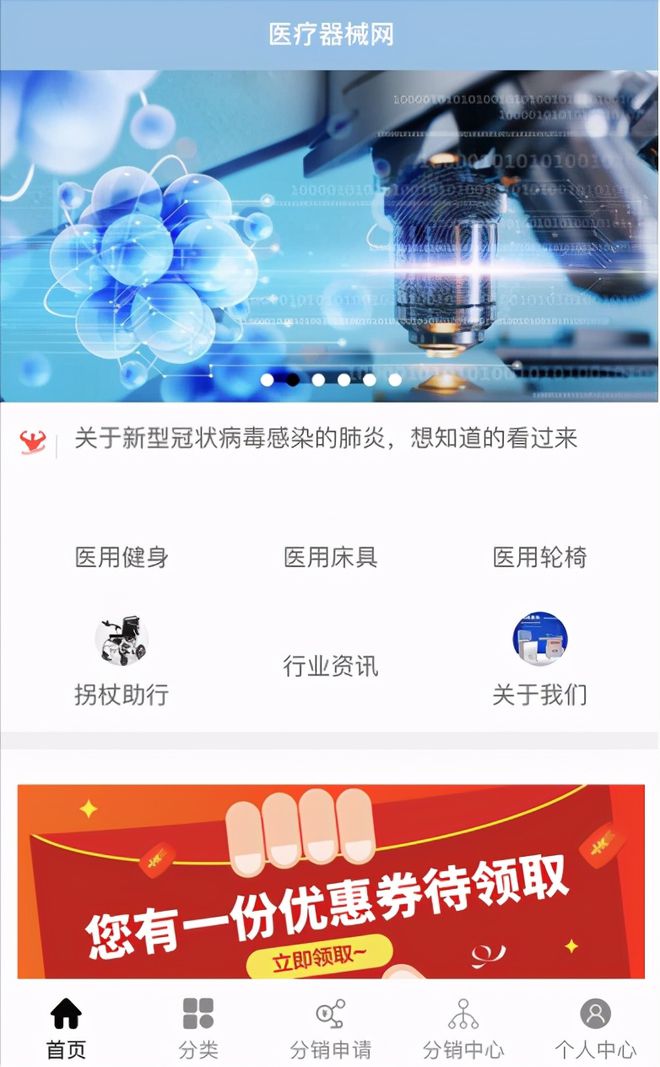Open the 医用床具 category
660x1067 pixels.
330,557
